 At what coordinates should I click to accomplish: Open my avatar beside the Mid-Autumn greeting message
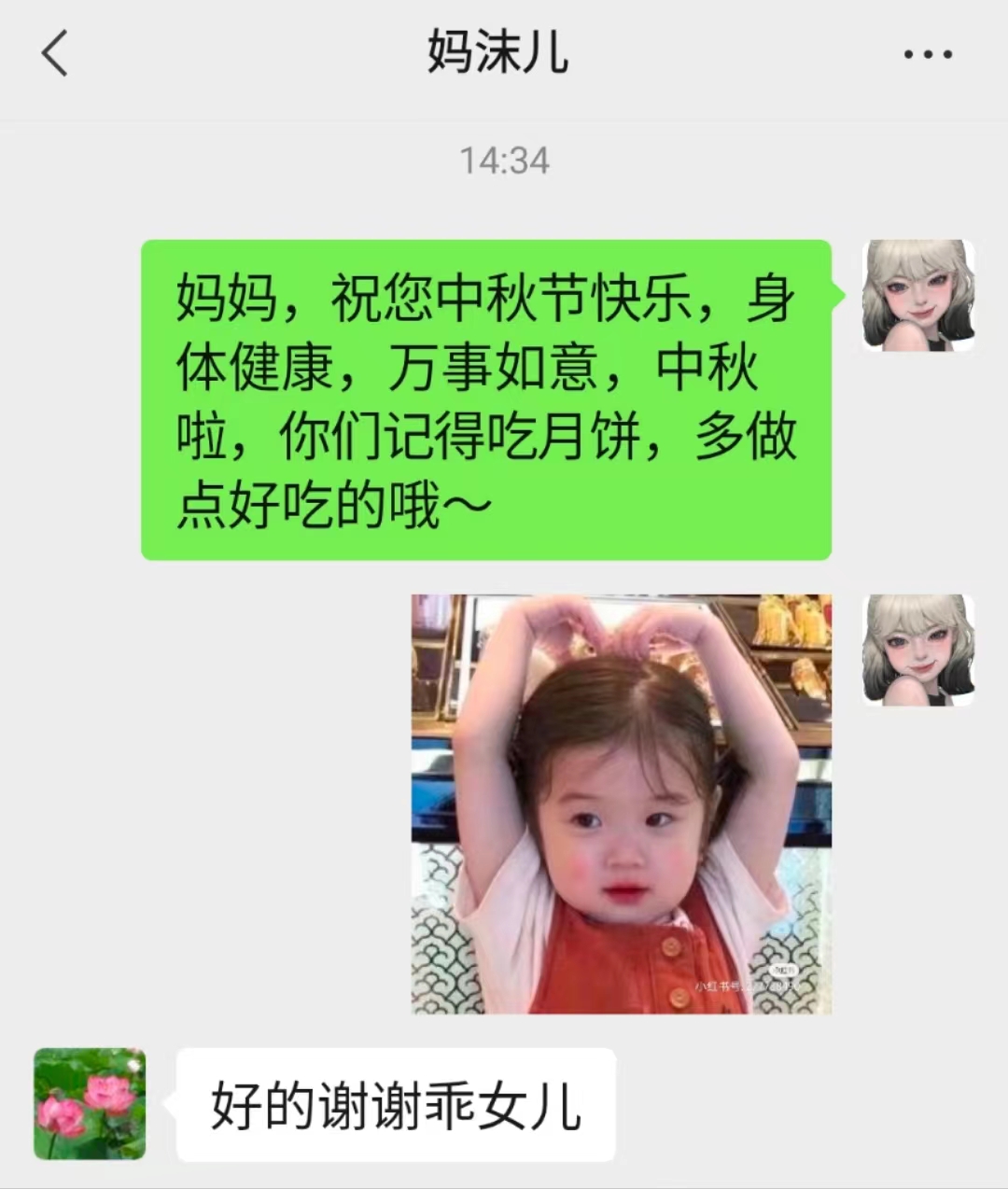[x=919, y=295]
